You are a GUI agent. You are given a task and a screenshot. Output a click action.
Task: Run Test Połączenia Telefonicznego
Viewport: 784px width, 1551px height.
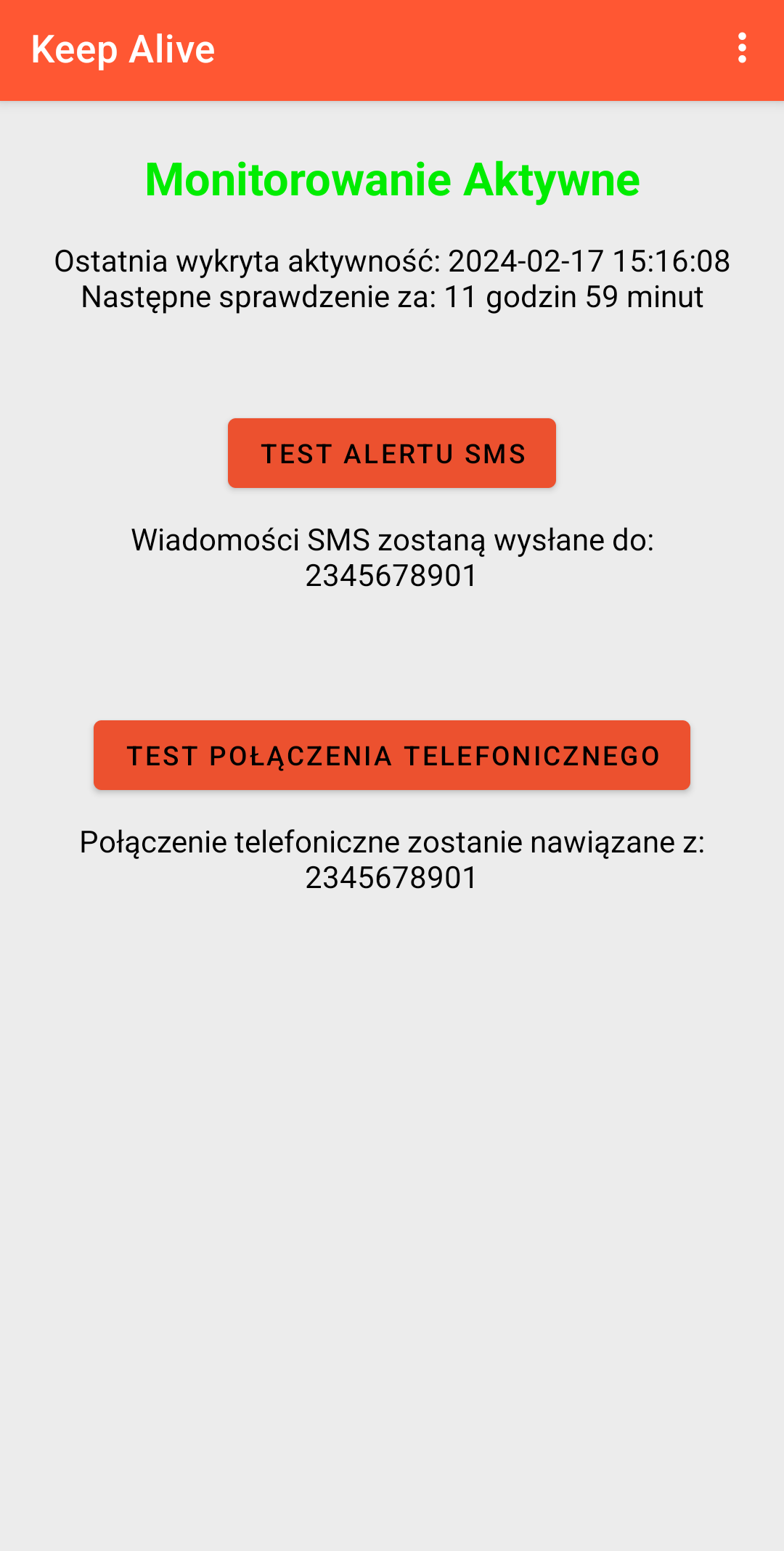[392, 755]
